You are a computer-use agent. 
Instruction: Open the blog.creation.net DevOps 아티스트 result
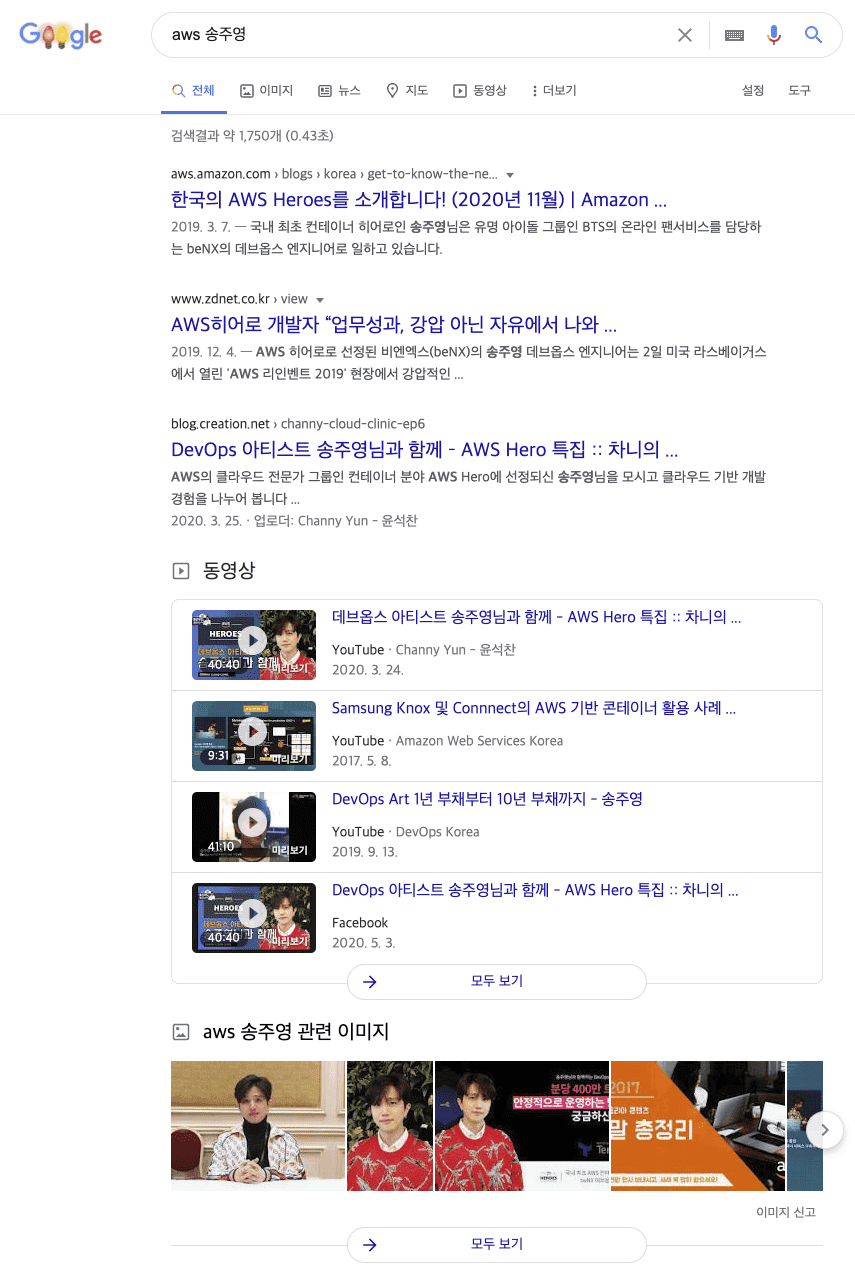point(424,449)
